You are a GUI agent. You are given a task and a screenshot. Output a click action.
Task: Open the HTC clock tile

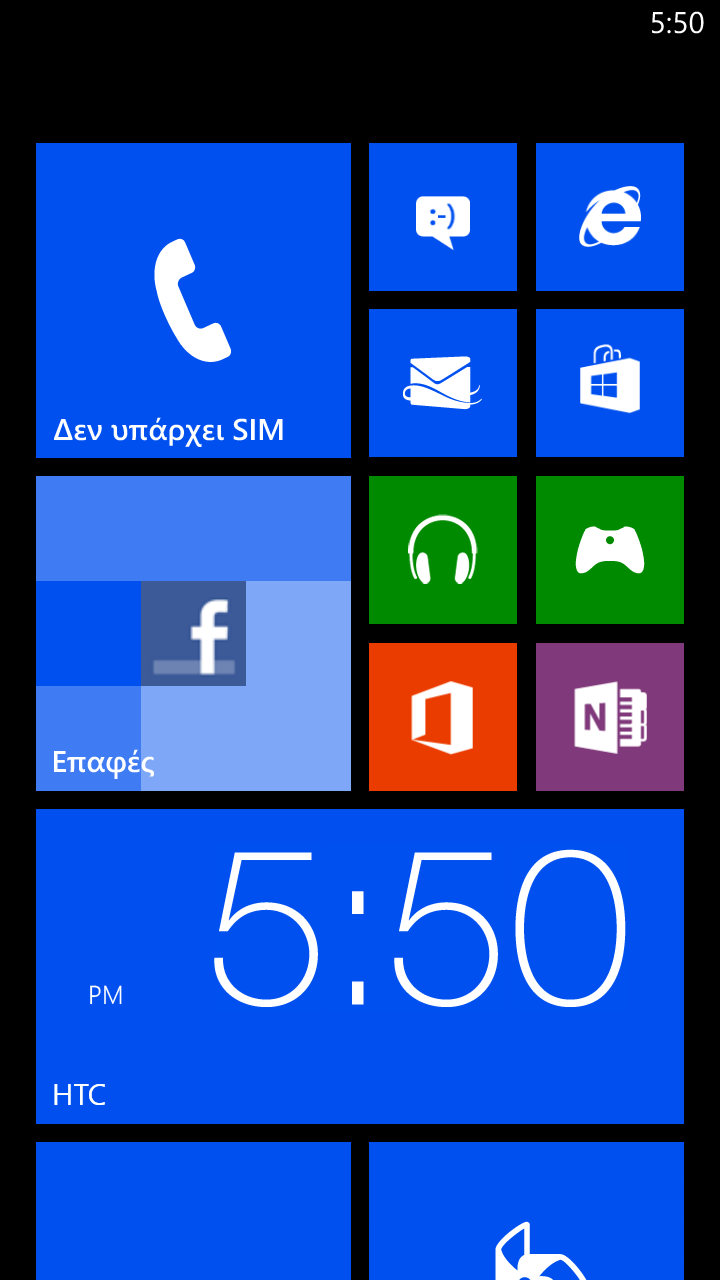[360, 966]
